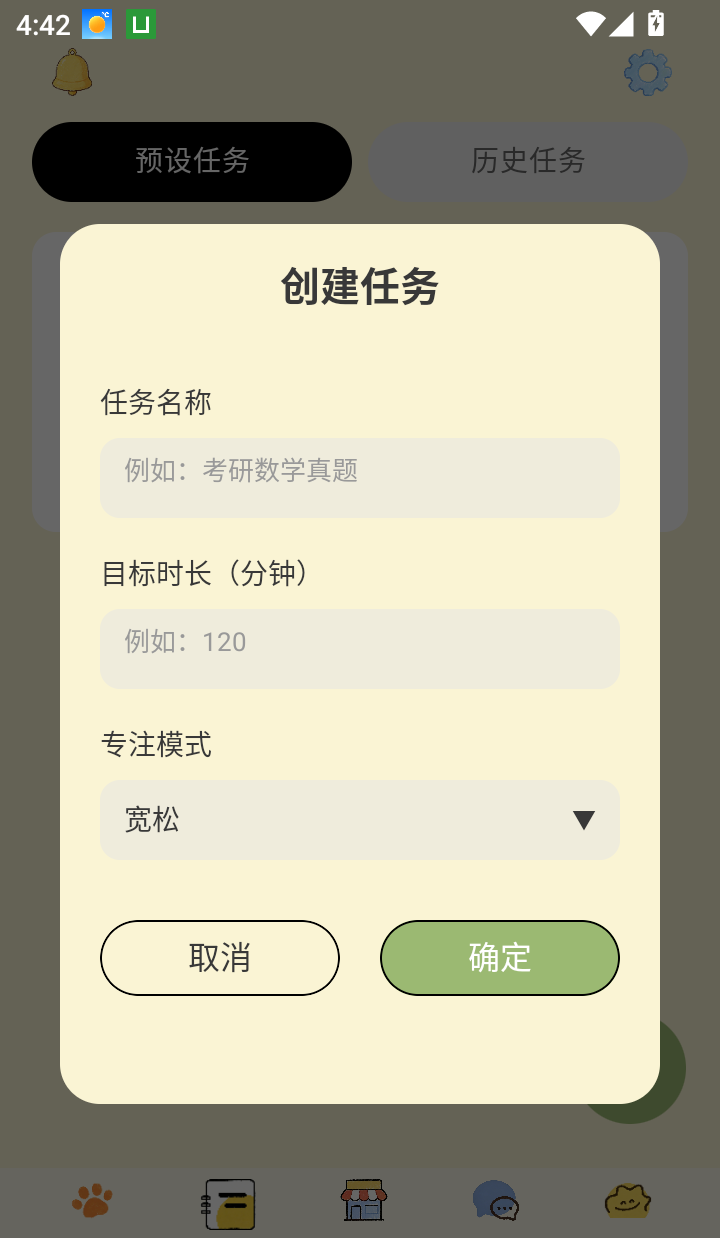The width and height of the screenshot is (720, 1238).
Task: Click the triangle arrow on the focus mode selector
Action: pos(584,819)
